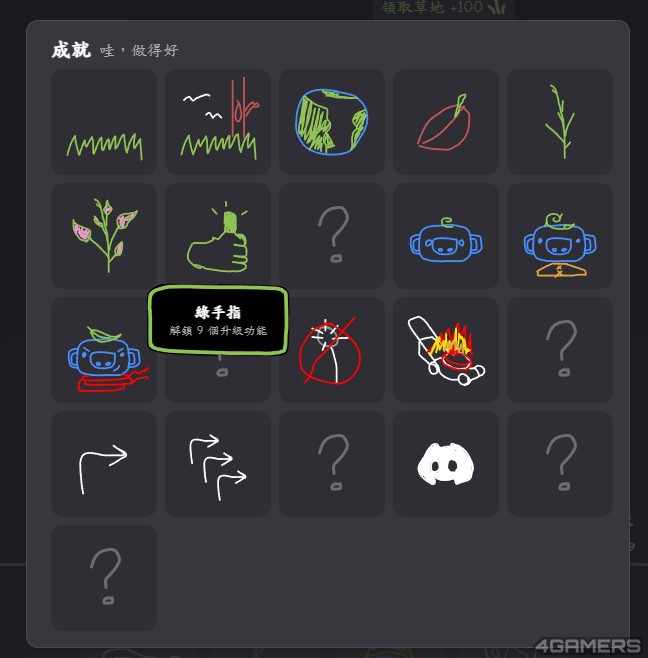Select the triple white arrows achievement

[218, 464]
